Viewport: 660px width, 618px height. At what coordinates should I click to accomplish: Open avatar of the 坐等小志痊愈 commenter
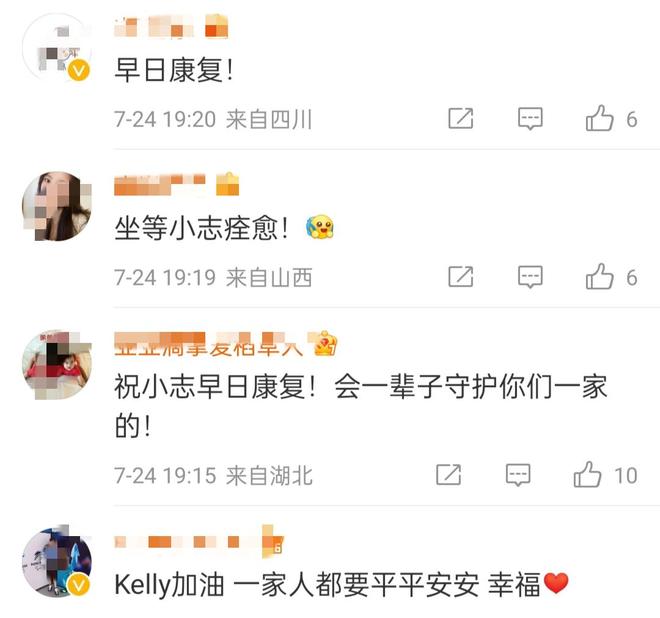56,206
